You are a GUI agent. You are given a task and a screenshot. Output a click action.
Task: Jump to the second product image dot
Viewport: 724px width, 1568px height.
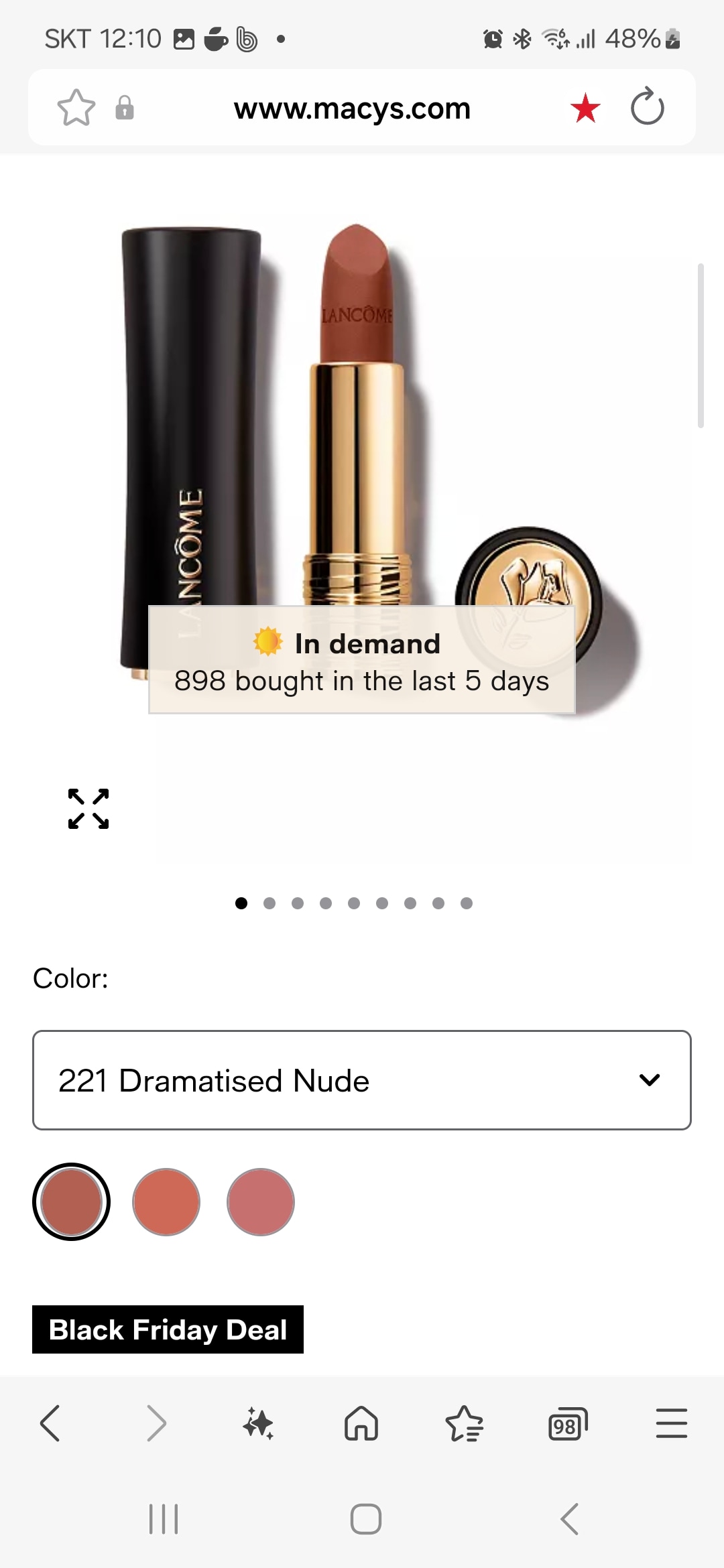pyautogui.click(x=269, y=903)
